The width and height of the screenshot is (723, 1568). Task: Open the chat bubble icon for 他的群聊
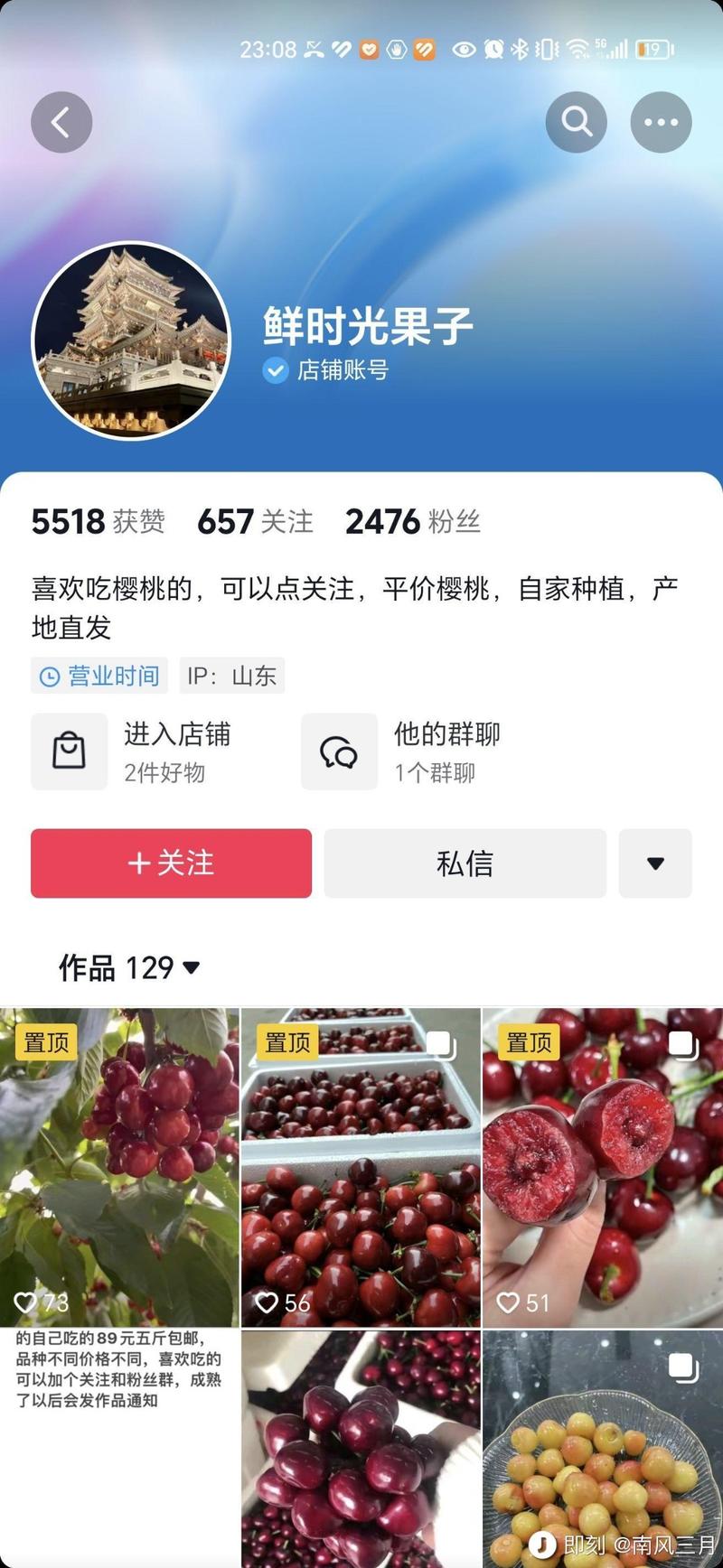coord(338,751)
